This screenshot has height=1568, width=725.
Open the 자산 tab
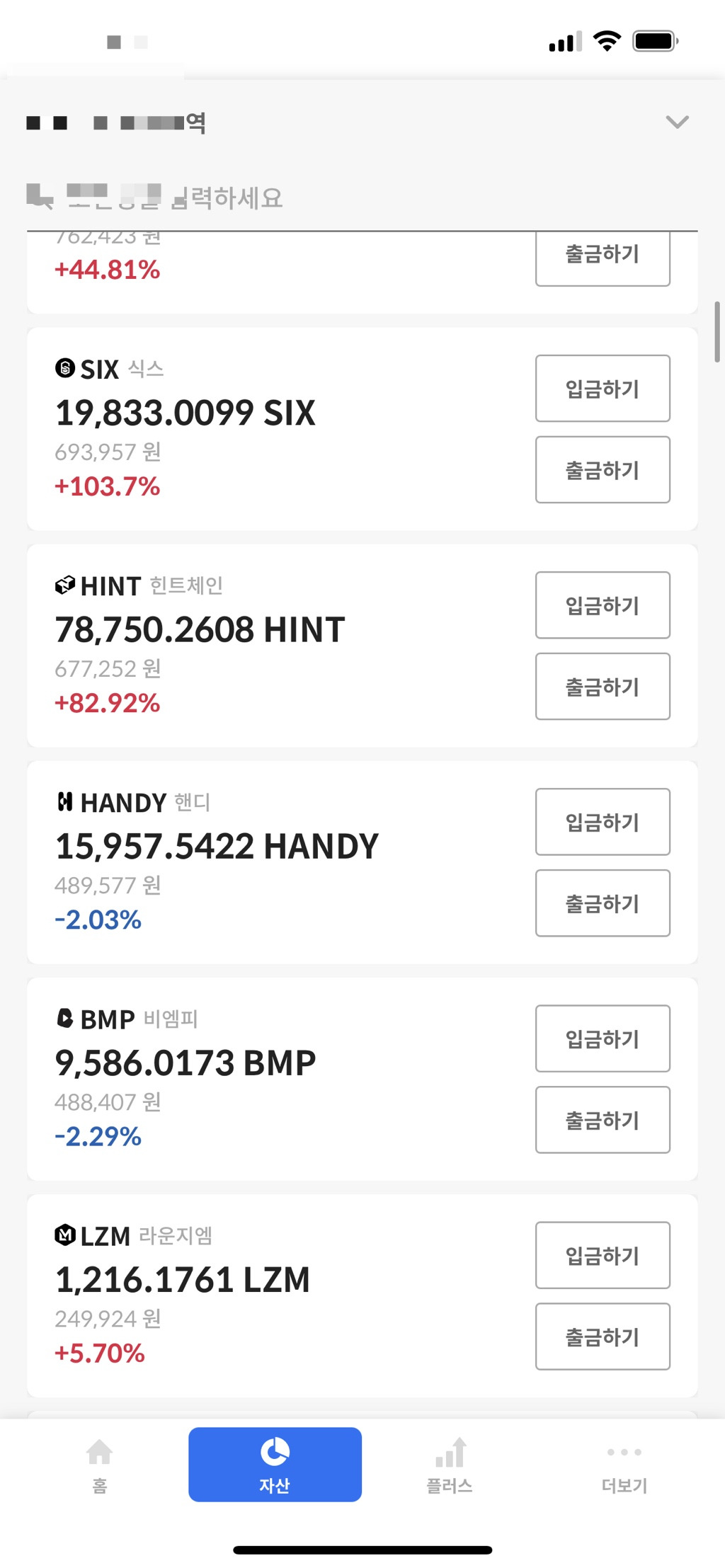275,1464
